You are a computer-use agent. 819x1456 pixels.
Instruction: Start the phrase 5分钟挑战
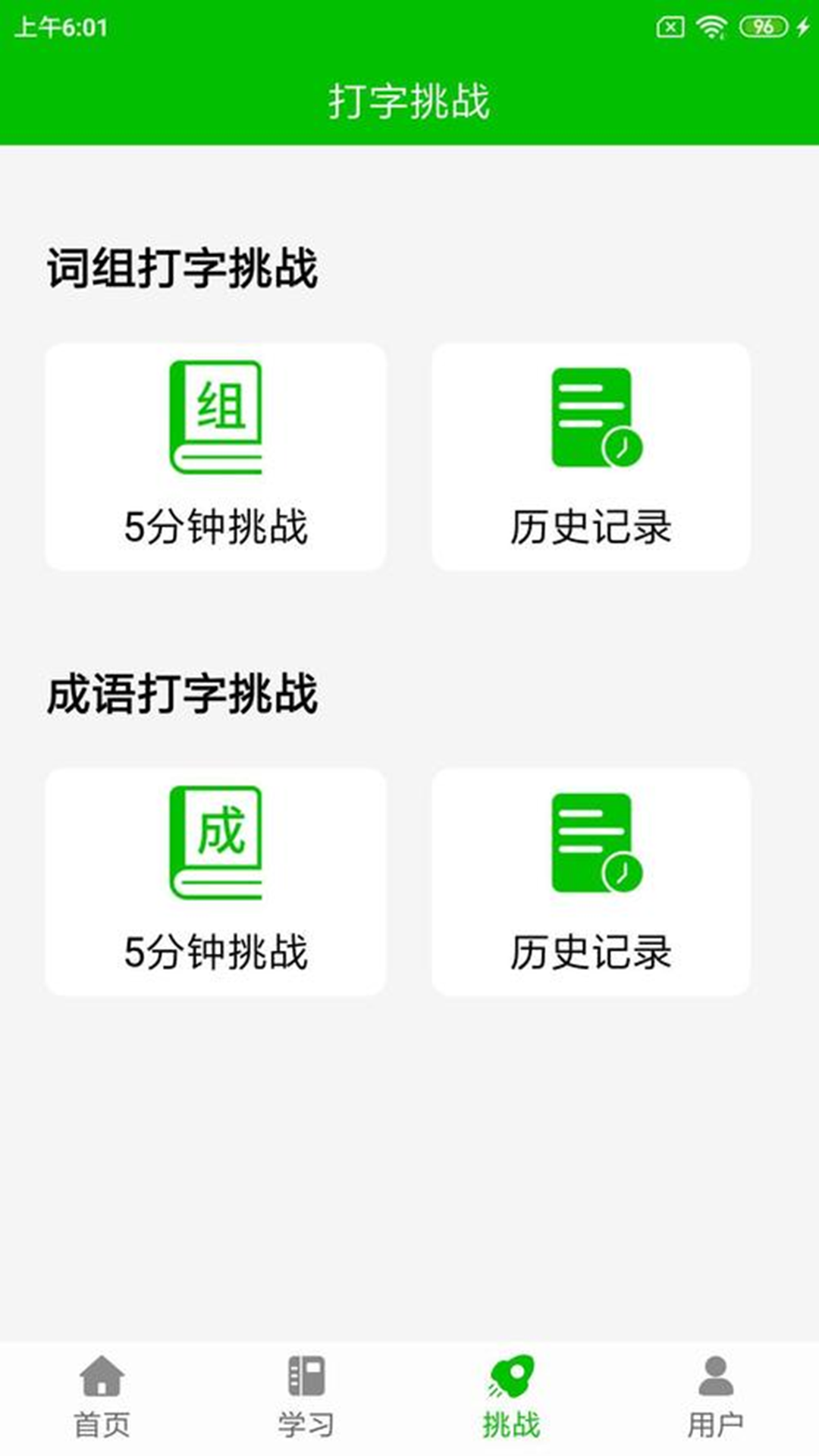pyautogui.click(x=216, y=455)
